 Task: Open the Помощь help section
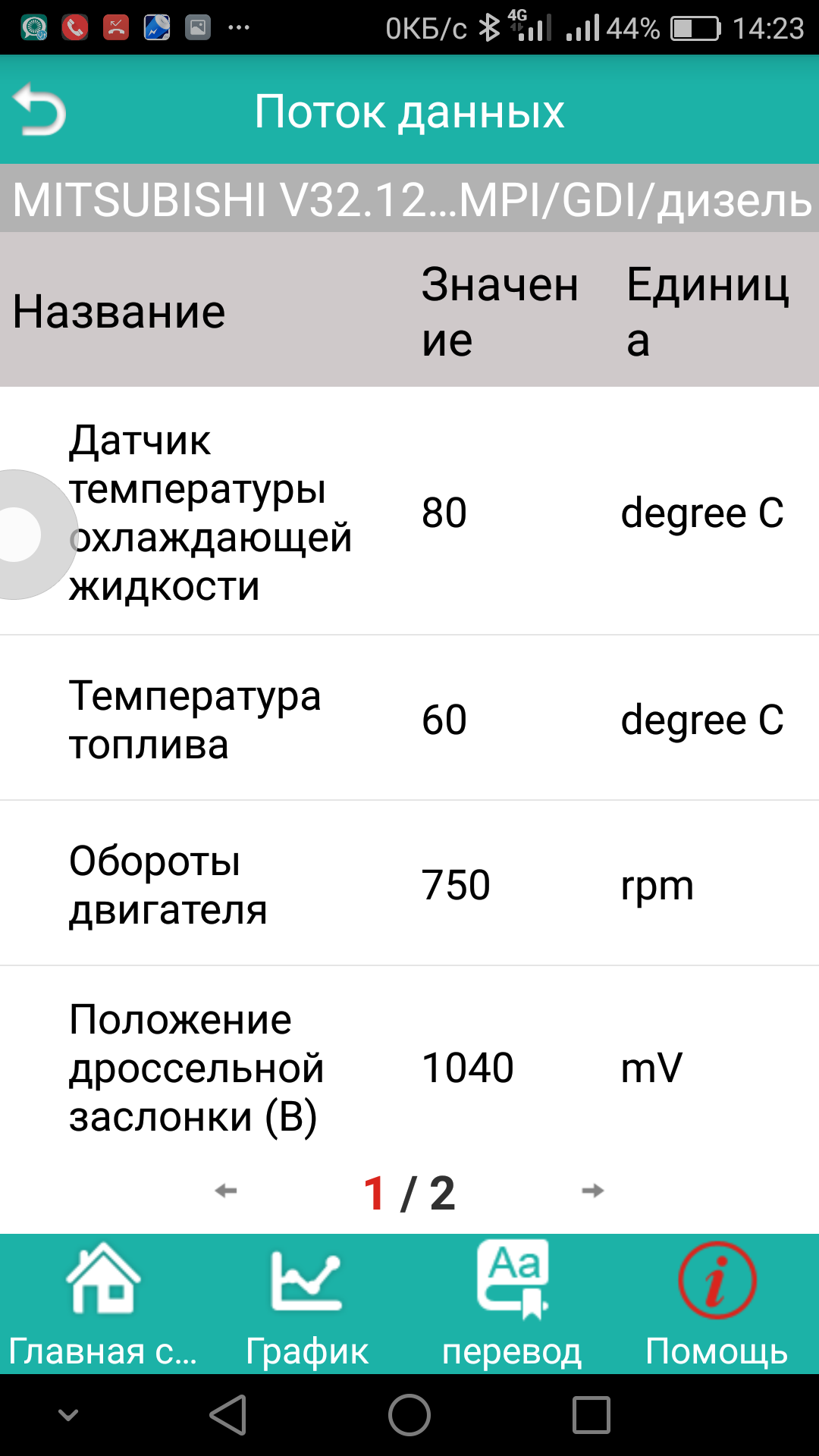(717, 1304)
